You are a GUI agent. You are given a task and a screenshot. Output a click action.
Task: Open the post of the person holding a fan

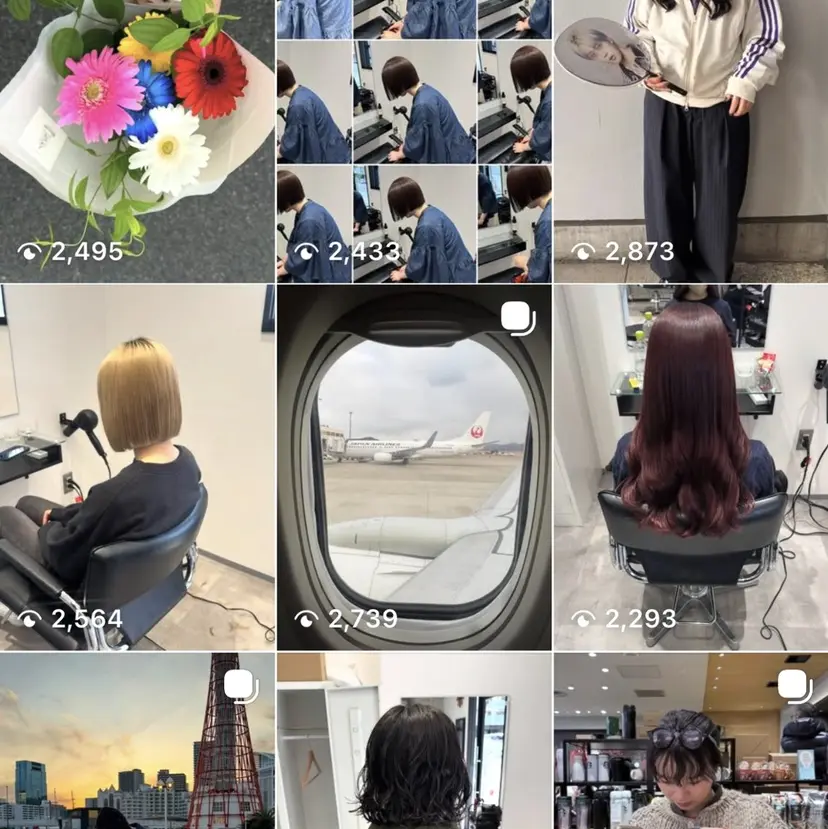pyautogui.click(x=691, y=140)
